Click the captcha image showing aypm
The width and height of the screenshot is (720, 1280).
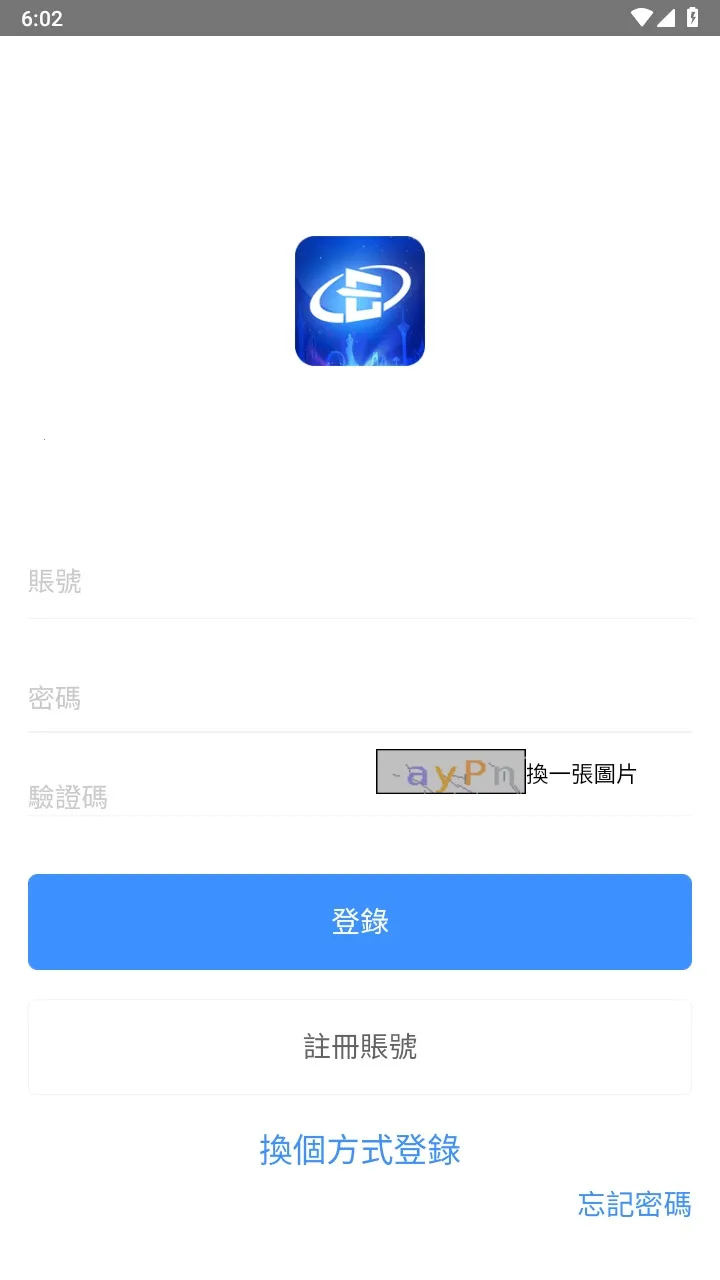click(x=450, y=771)
